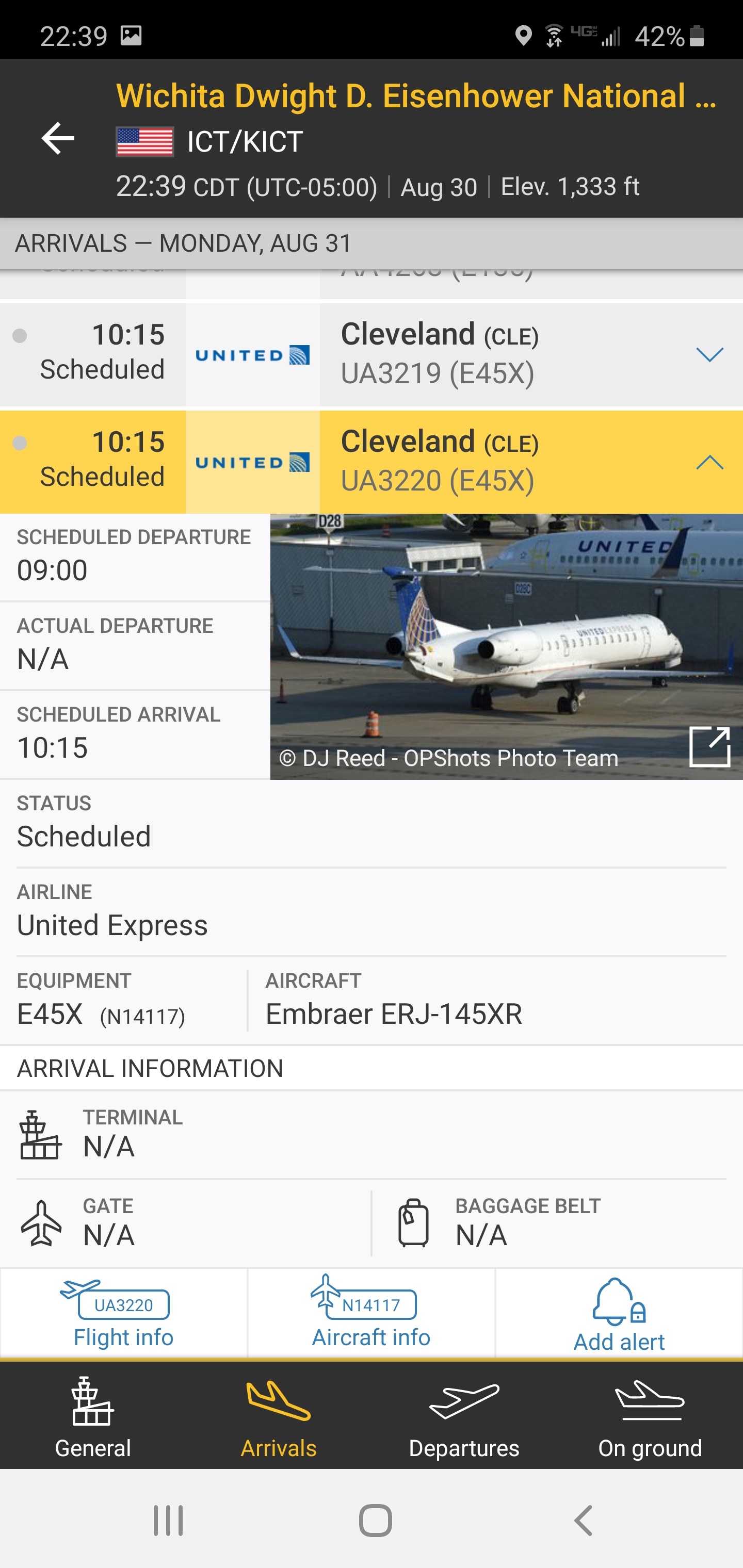Open the system recent apps view
The width and height of the screenshot is (743, 1568).
click(x=168, y=1521)
